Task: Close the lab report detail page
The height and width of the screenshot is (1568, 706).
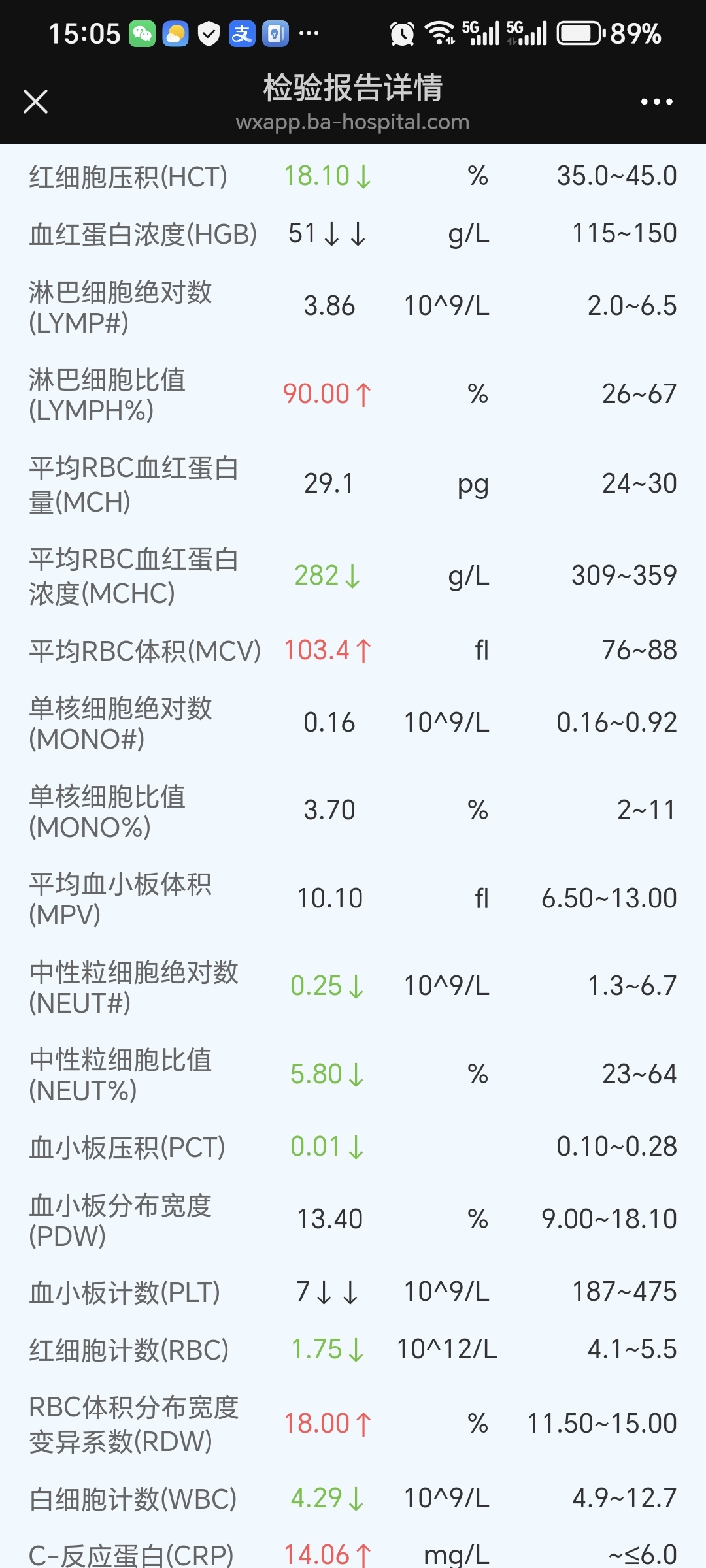Action: coord(35,102)
